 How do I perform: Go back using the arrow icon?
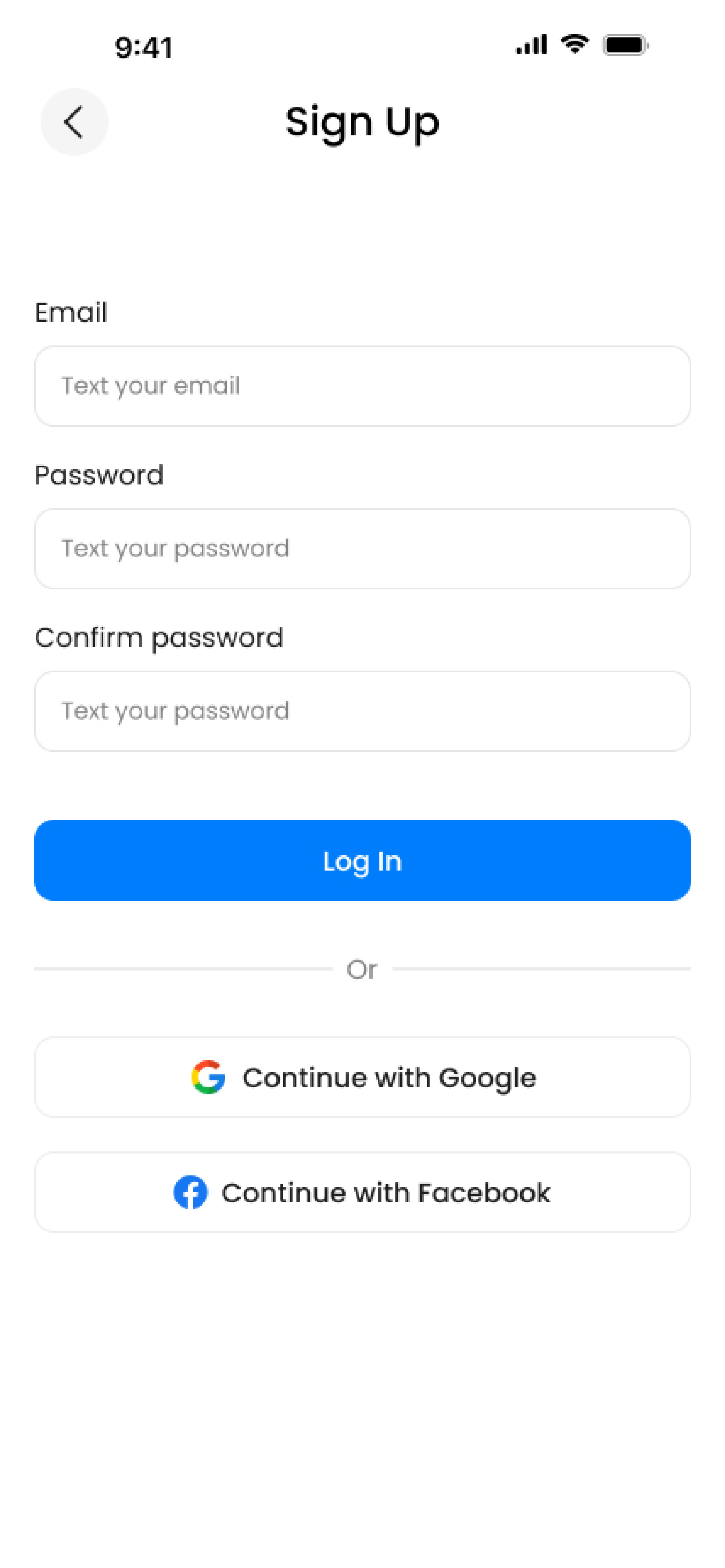click(74, 122)
